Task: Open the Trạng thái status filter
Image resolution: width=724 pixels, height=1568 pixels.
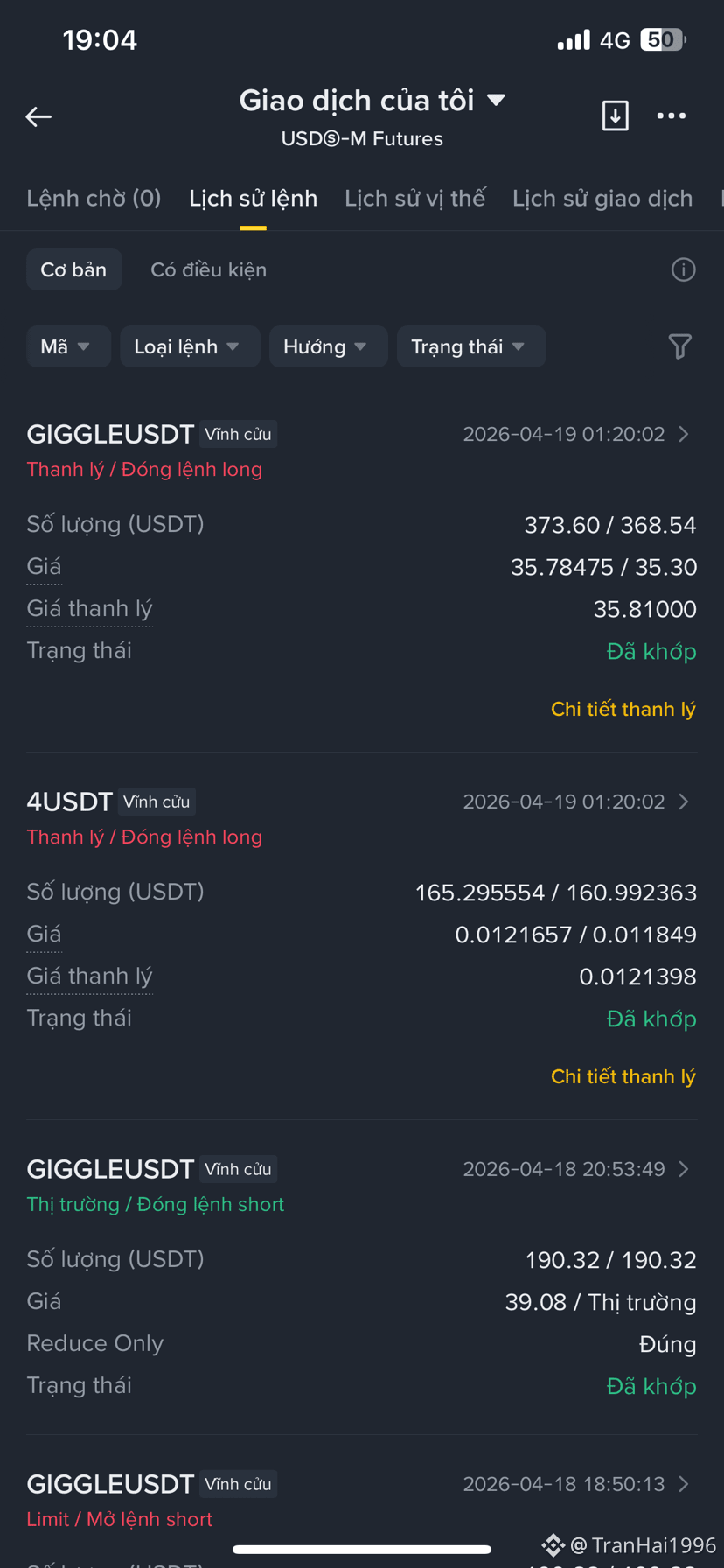Action: tap(470, 346)
